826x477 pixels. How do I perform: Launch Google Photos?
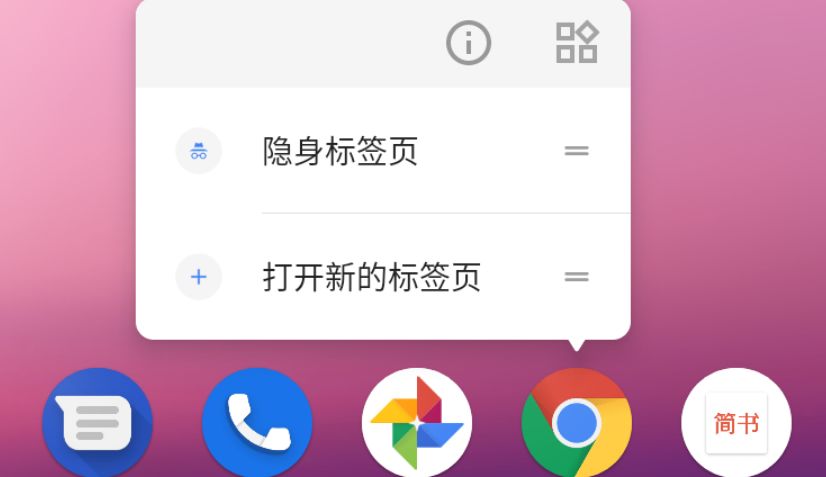pyautogui.click(x=416, y=423)
